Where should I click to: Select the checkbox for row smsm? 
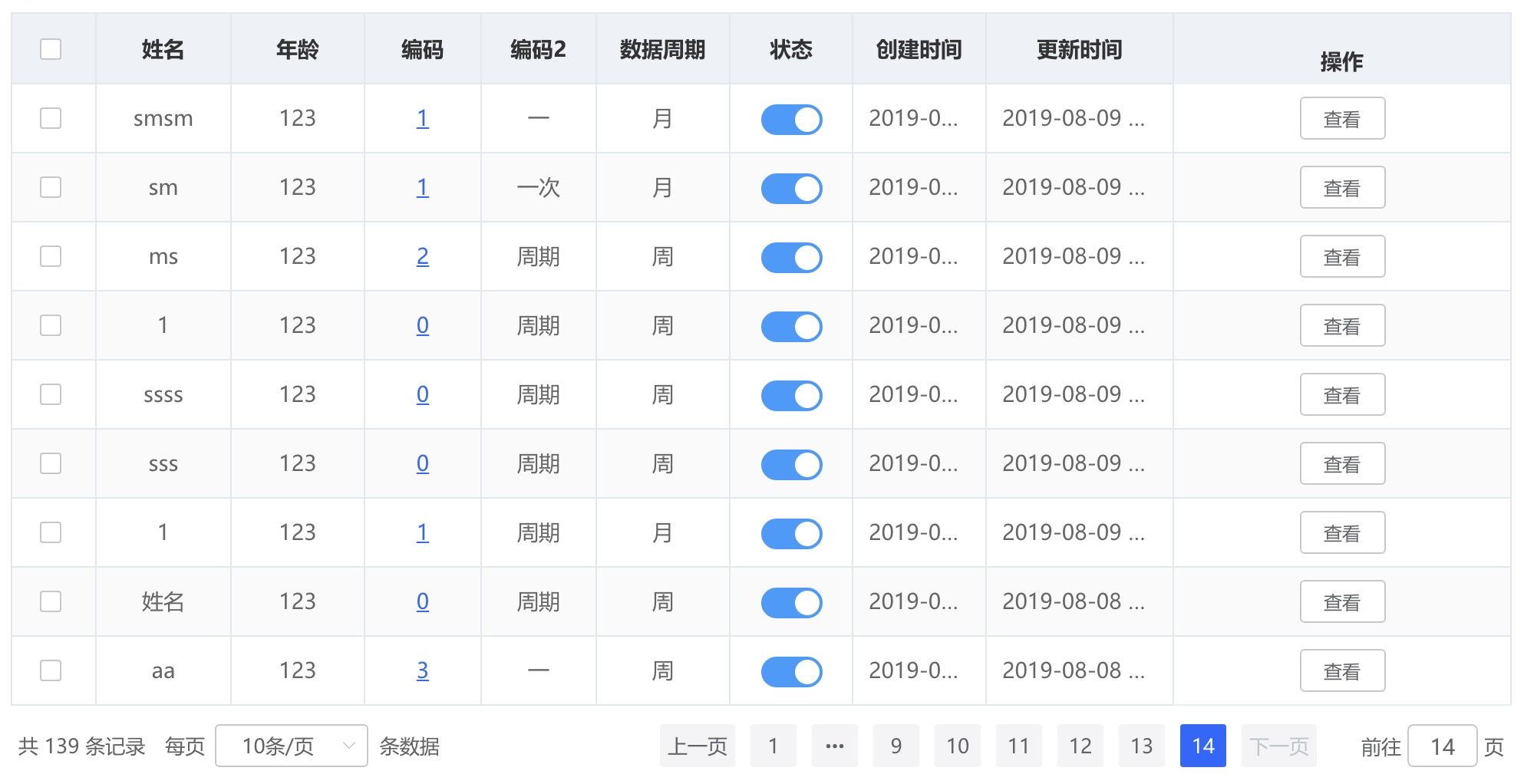51,118
